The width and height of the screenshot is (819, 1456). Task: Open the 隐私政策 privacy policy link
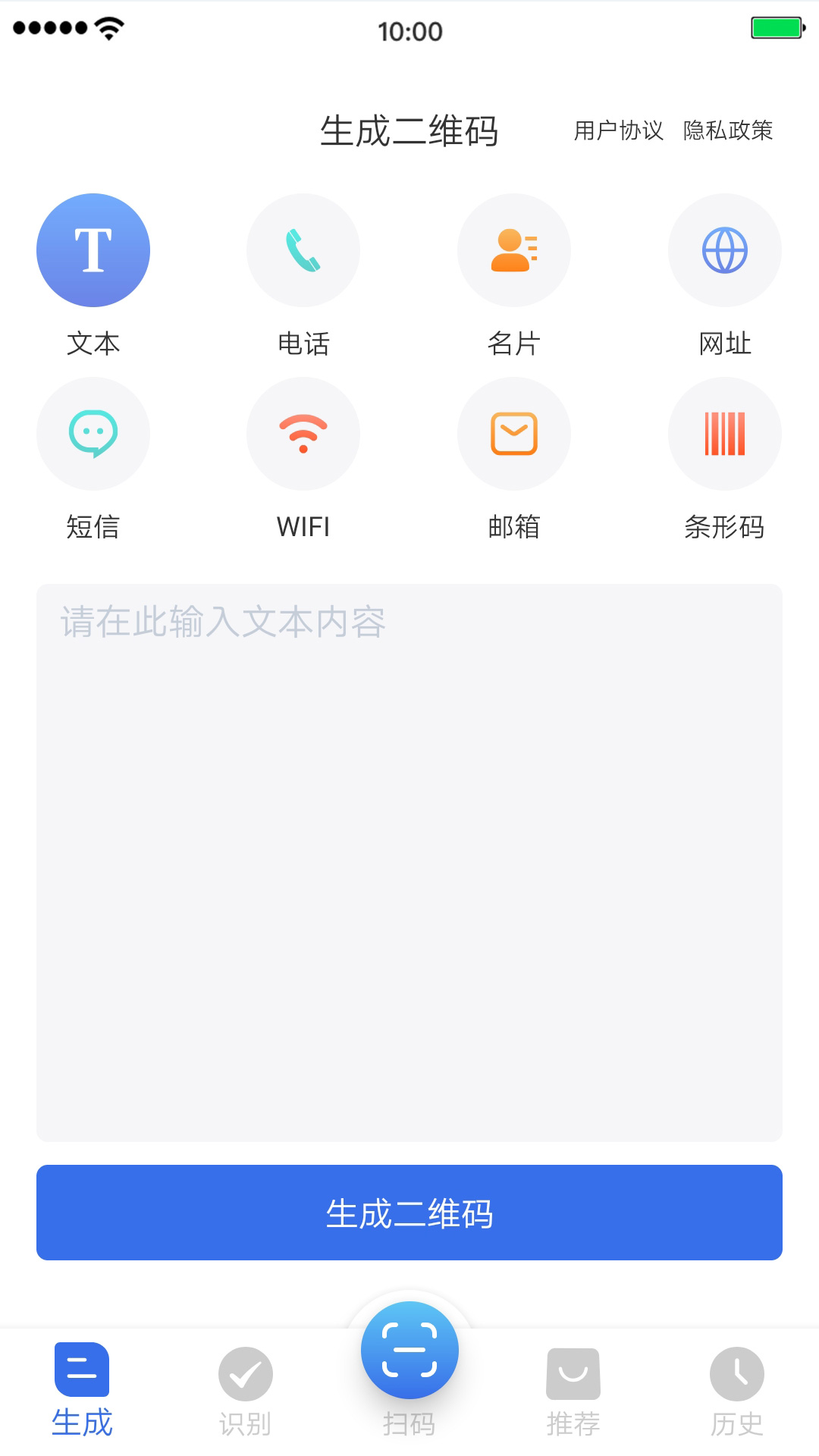tap(729, 131)
